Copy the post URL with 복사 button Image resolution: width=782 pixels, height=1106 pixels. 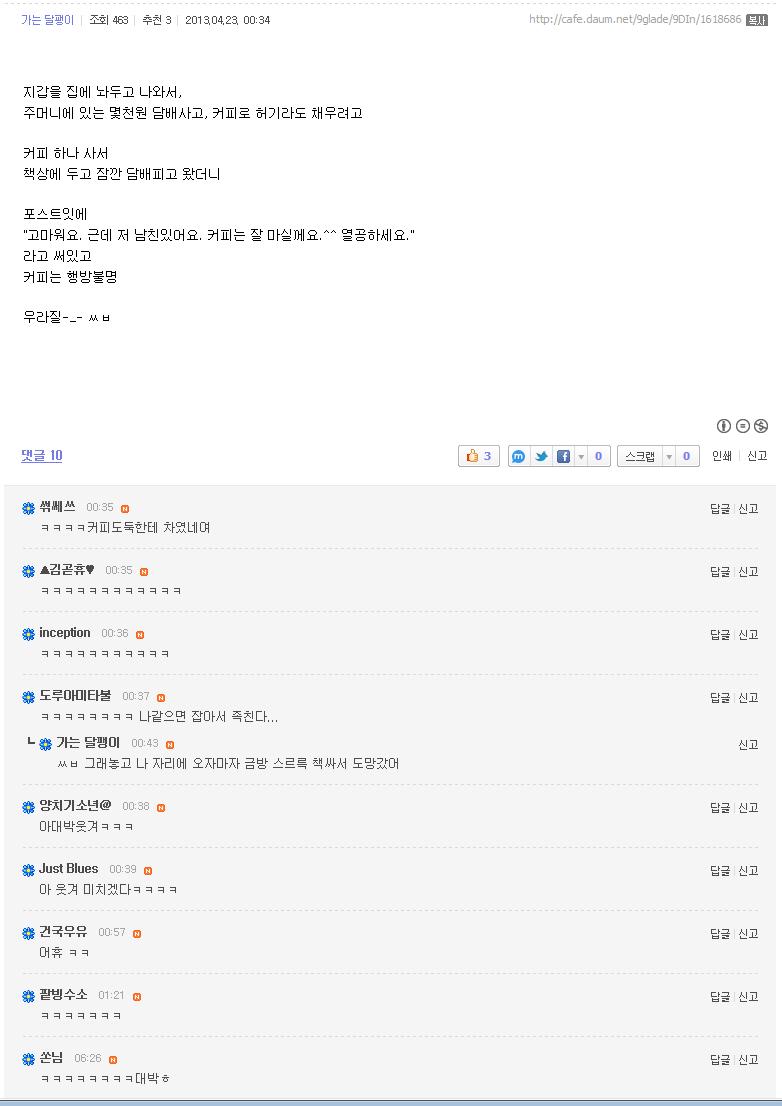[757, 20]
